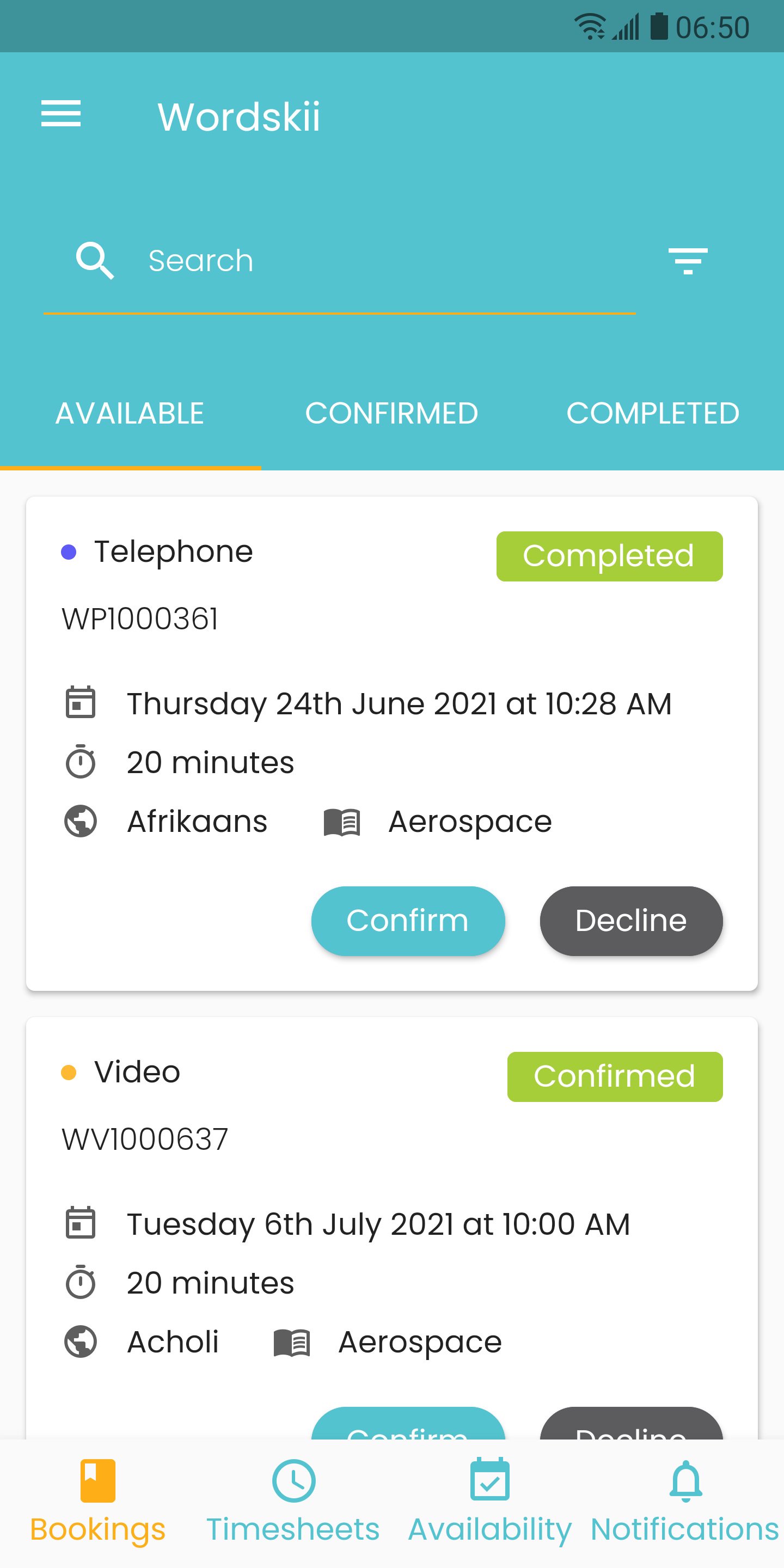
Task: Open the navigation hamburger menu
Action: (x=61, y=113)
